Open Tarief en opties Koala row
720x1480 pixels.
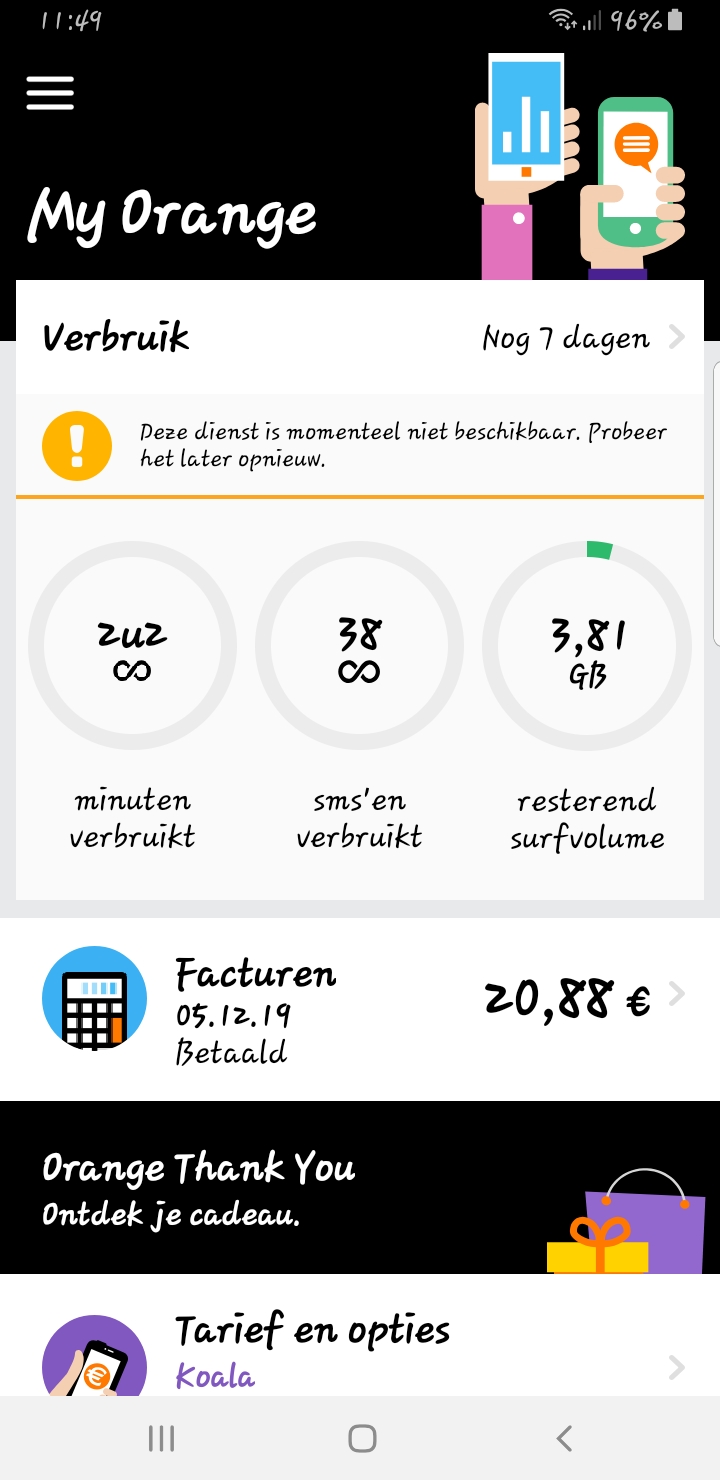click(x=360, y=1336)
